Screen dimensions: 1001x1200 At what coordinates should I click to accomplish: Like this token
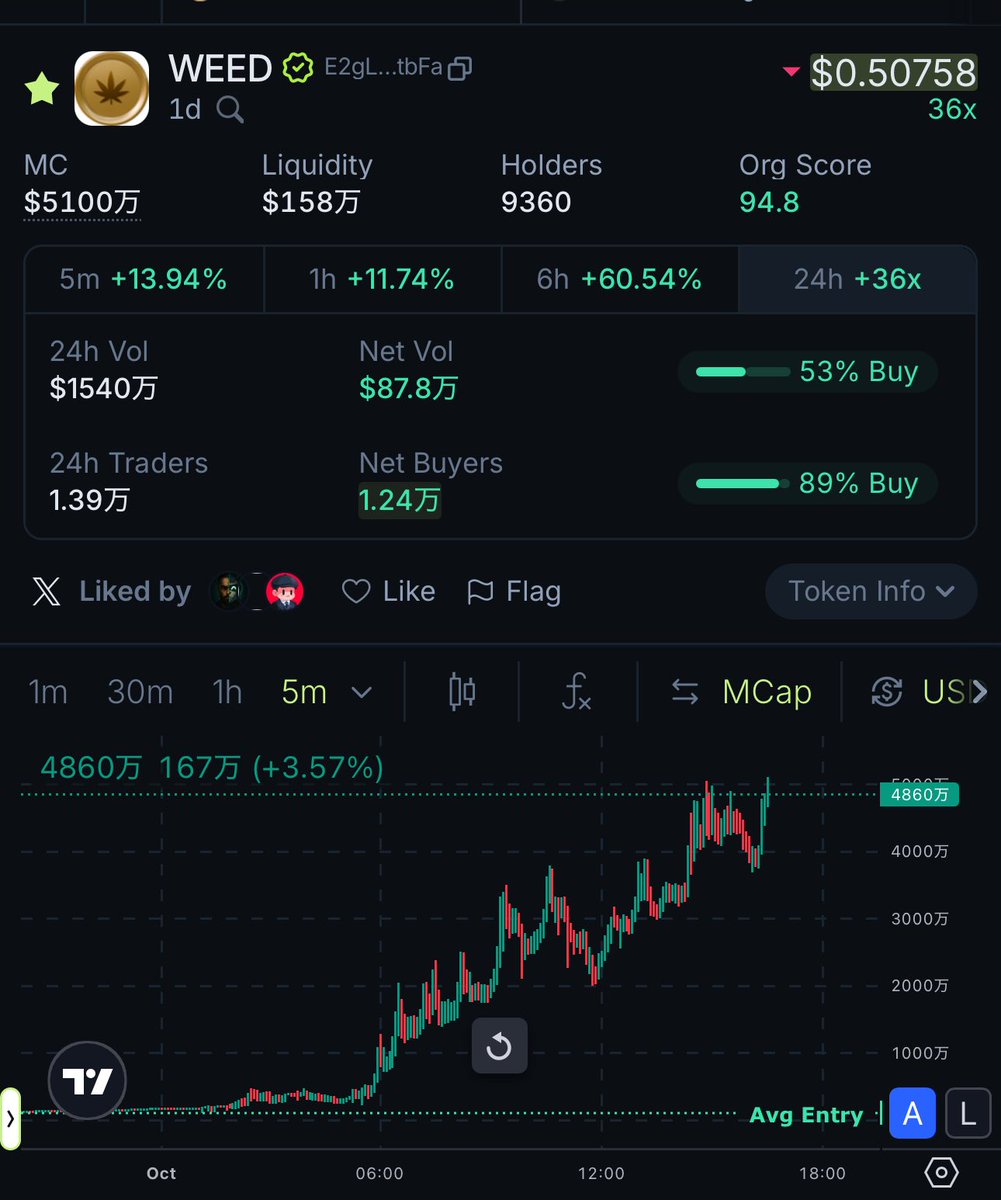pyautogui.click(x=388, y=591)
